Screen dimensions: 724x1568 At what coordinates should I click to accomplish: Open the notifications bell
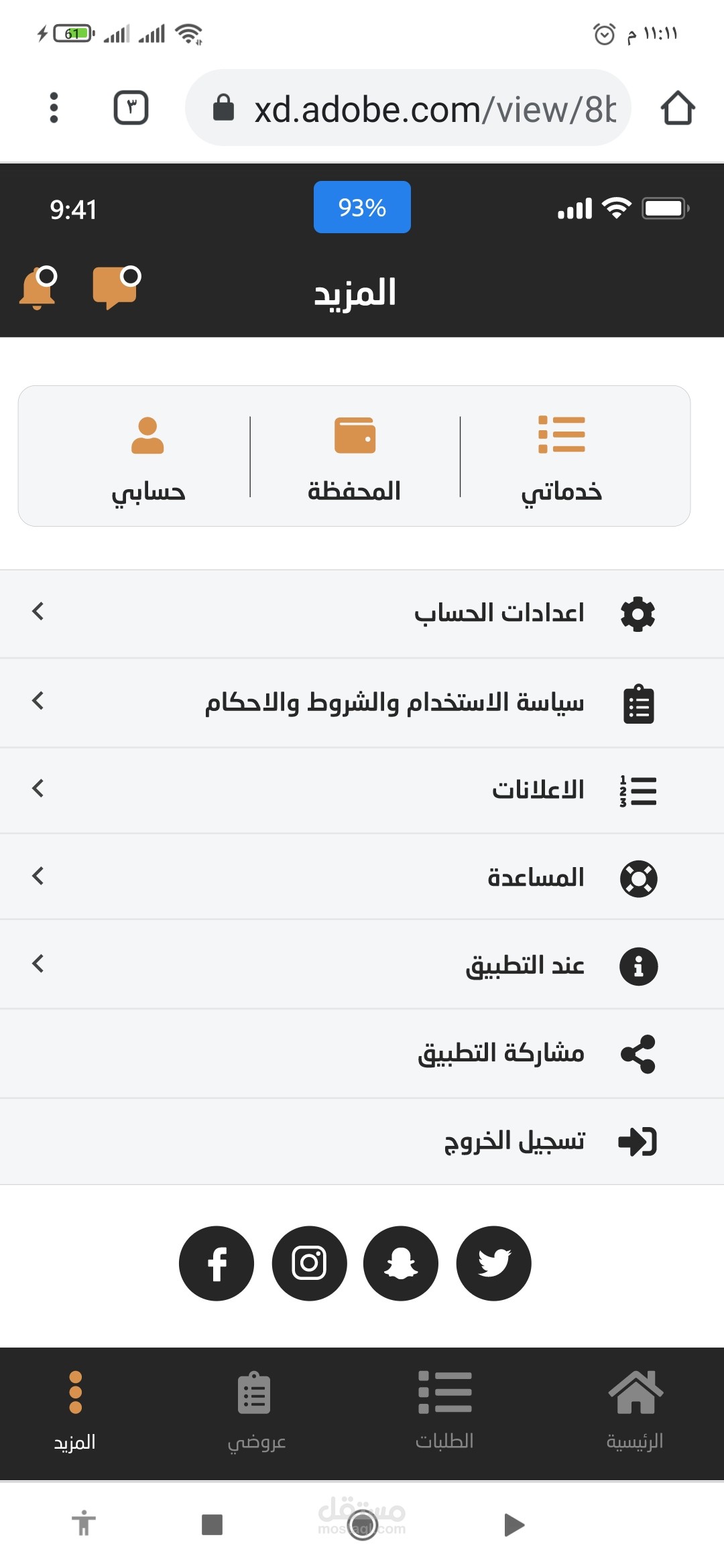(38, 289)
